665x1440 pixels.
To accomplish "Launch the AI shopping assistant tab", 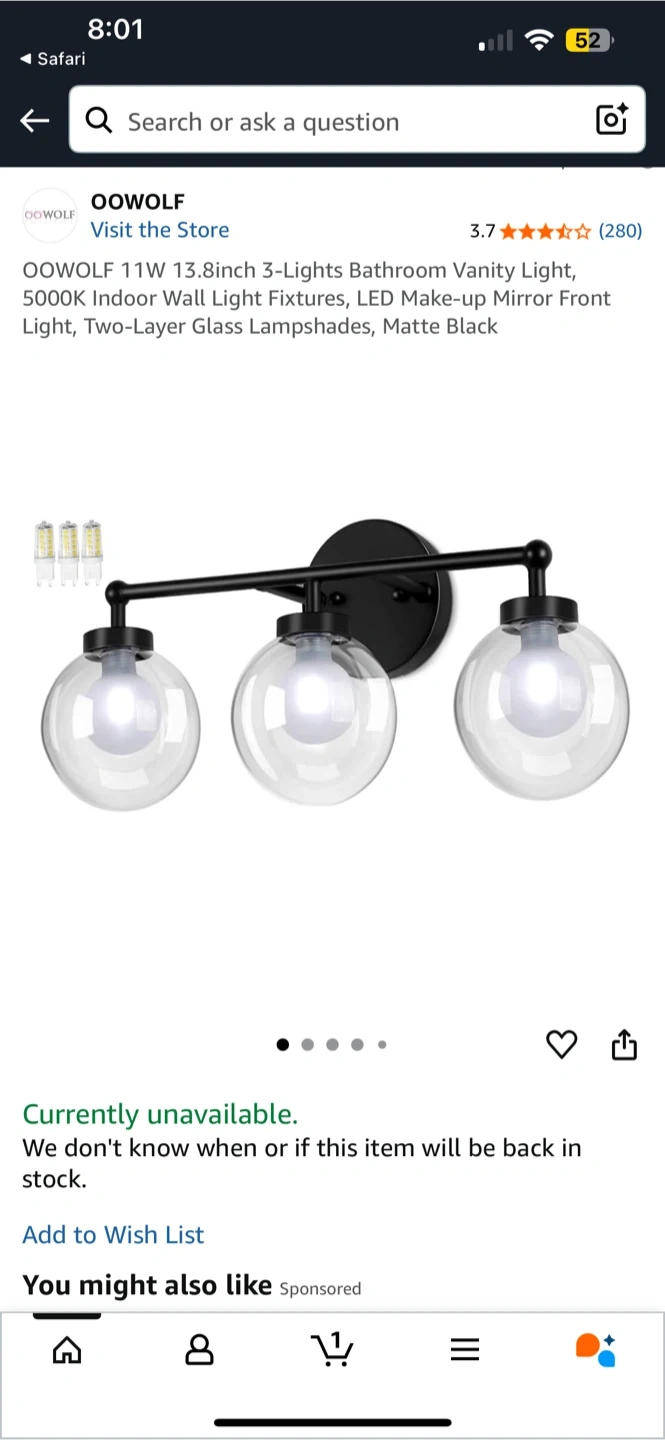I will (x=596, y=1350).
